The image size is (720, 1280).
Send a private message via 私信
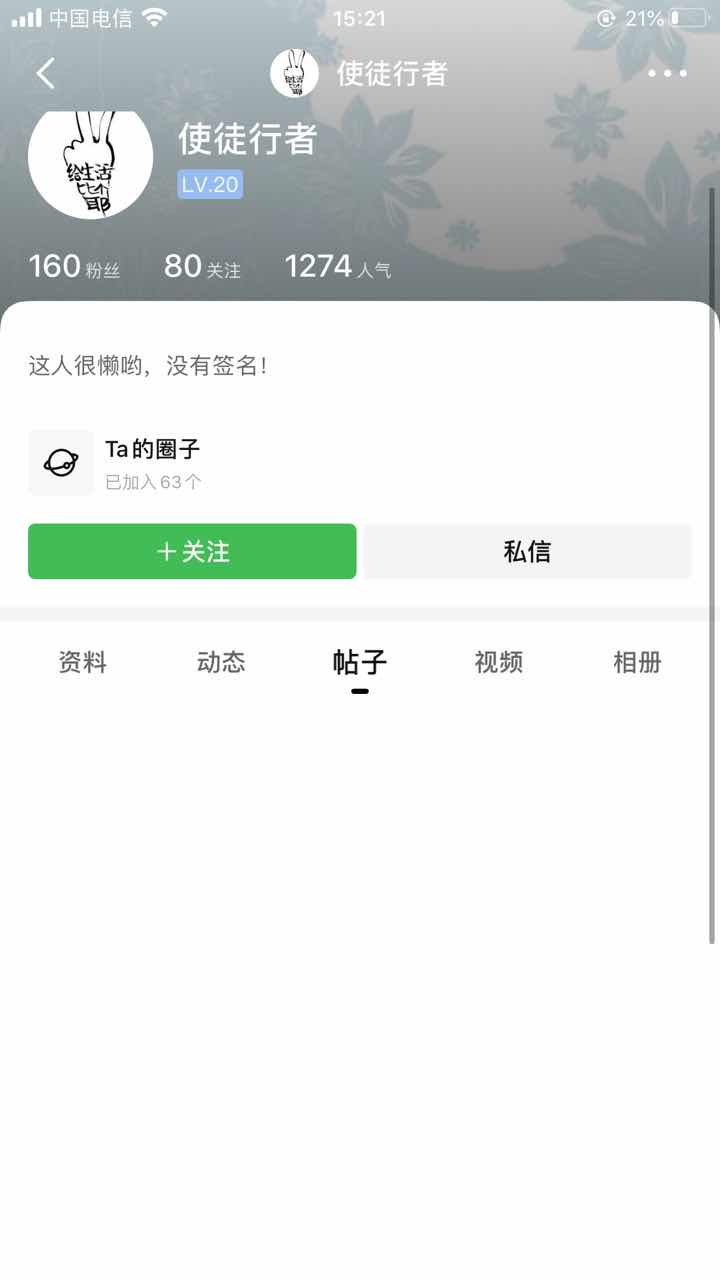(x=527, y=551)
